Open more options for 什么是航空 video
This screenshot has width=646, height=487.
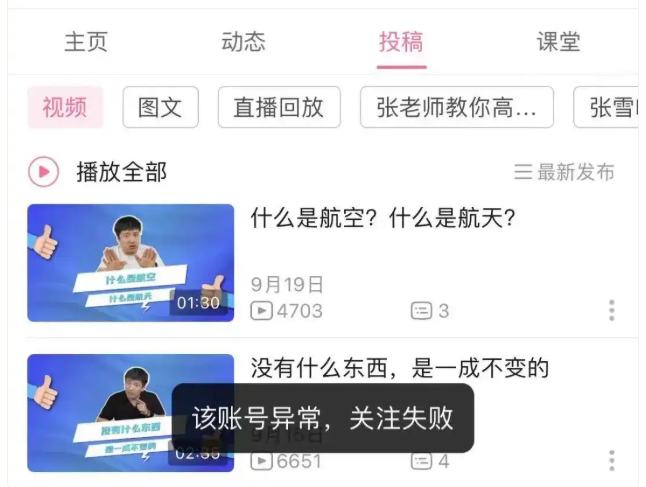pyautogui.click(x=611, y=311)
